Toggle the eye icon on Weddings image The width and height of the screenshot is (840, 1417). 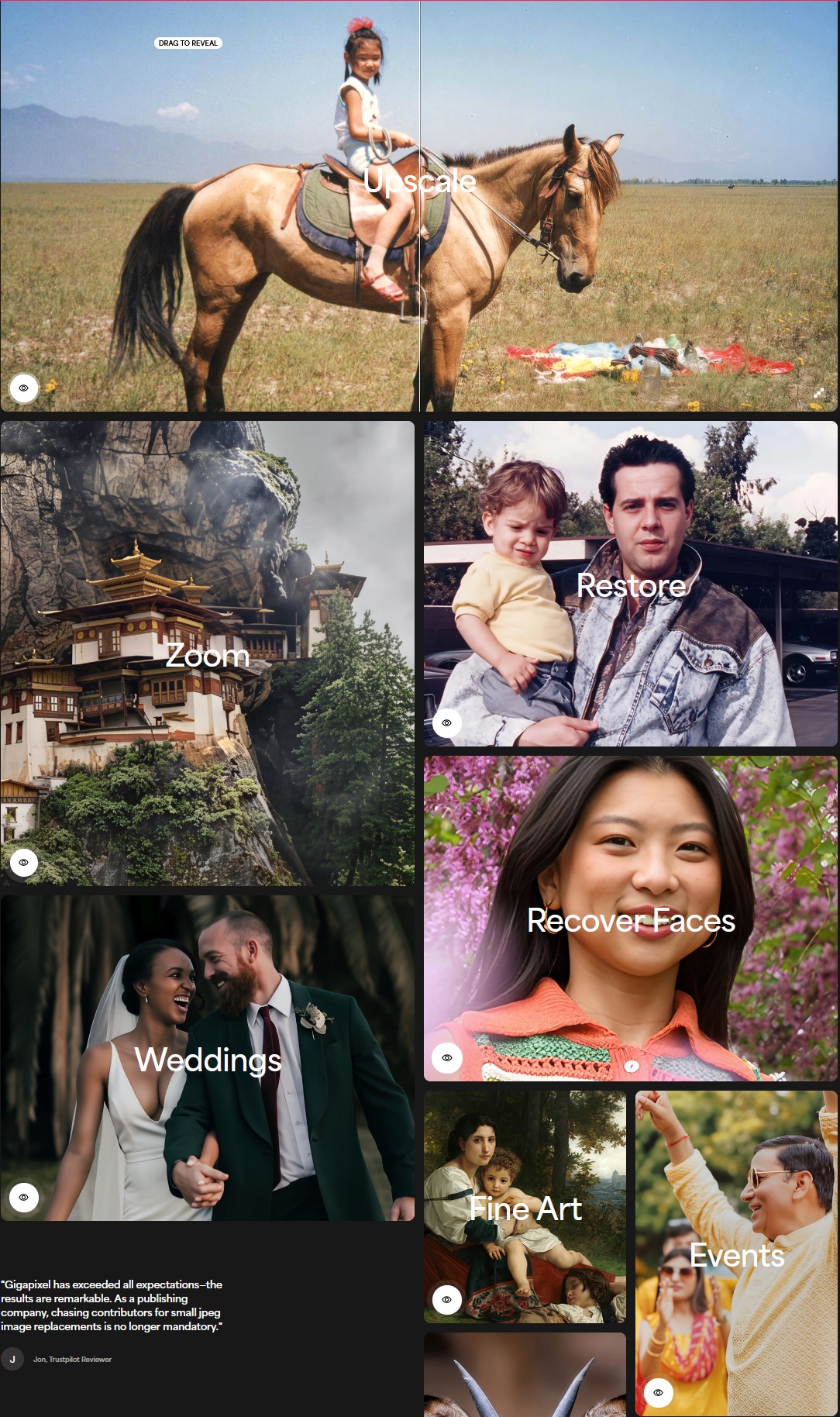(x=24, y=1197)
